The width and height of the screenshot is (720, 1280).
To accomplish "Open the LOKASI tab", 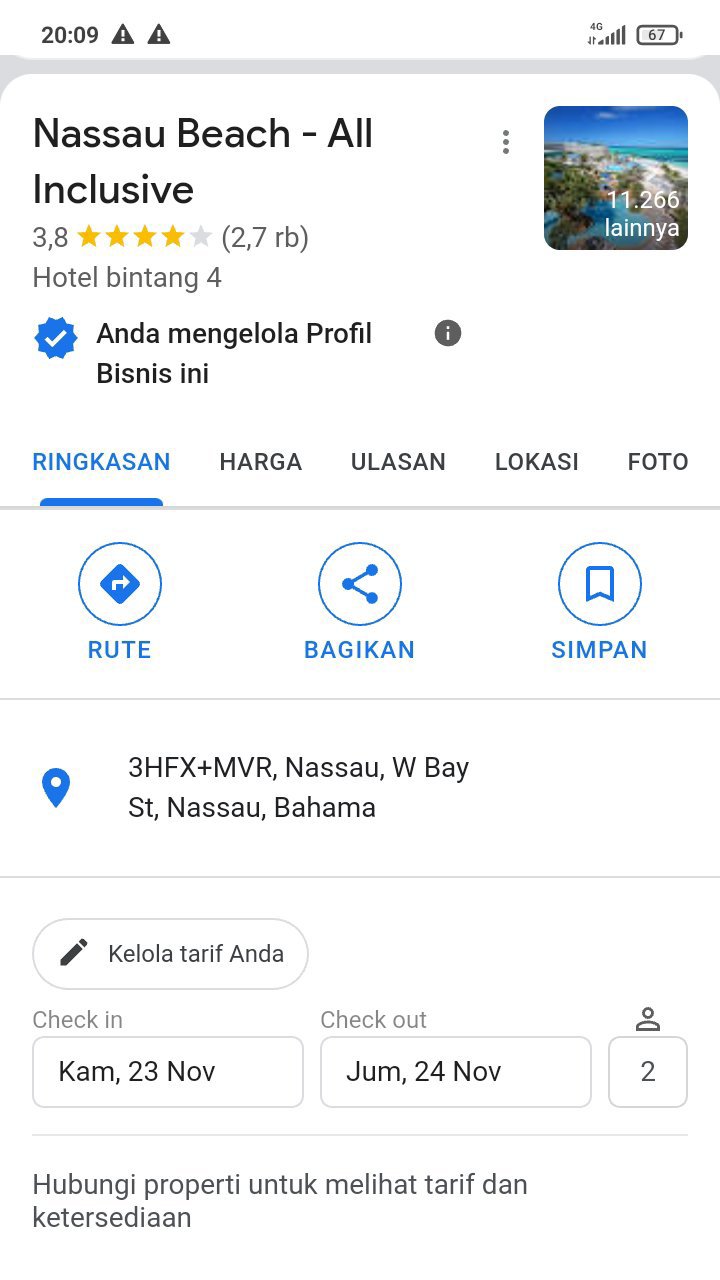I will 536,462.
